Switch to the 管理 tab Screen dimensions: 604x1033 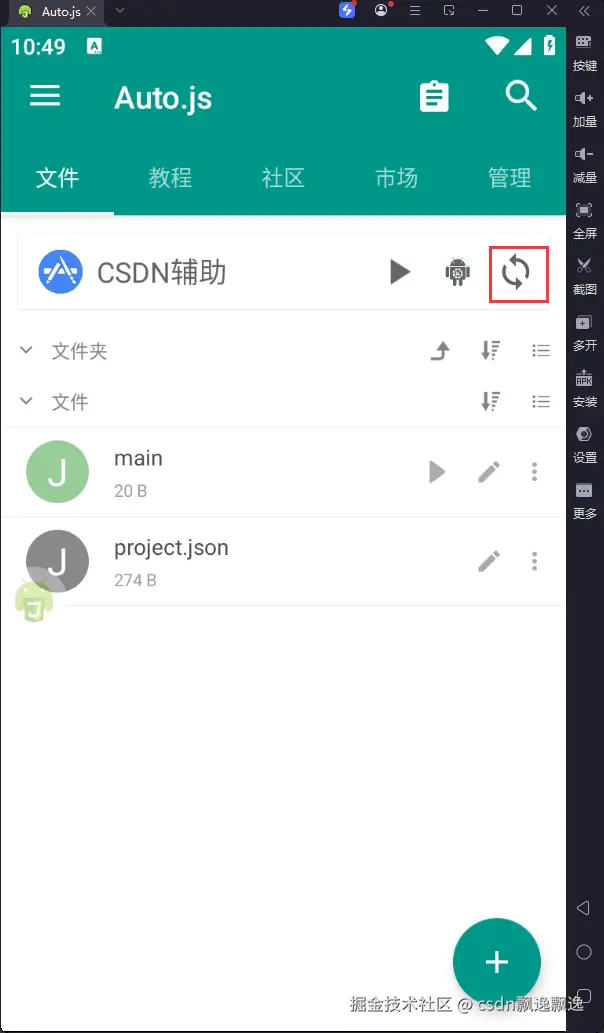pyautogui.click(x=509, y=178)
